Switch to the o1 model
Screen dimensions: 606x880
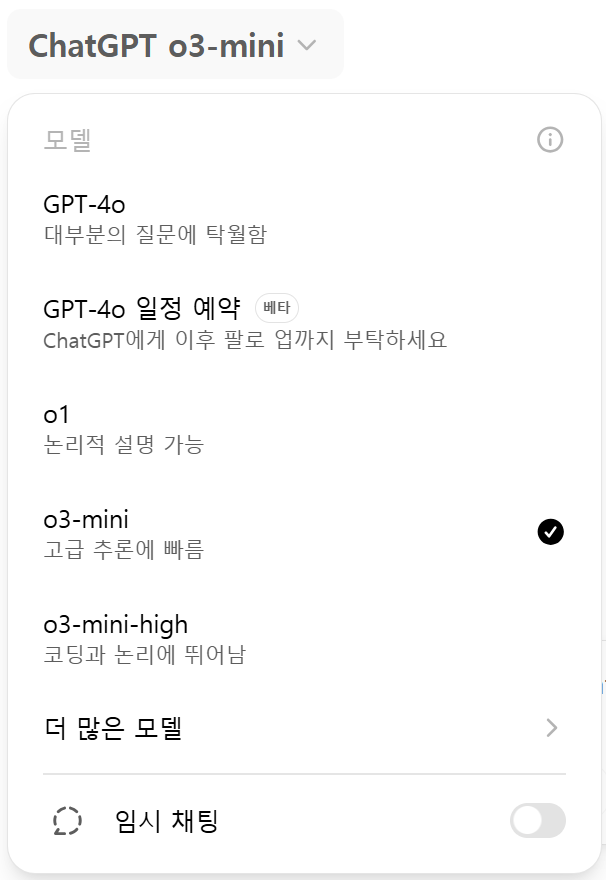click(x=304, y=429)
